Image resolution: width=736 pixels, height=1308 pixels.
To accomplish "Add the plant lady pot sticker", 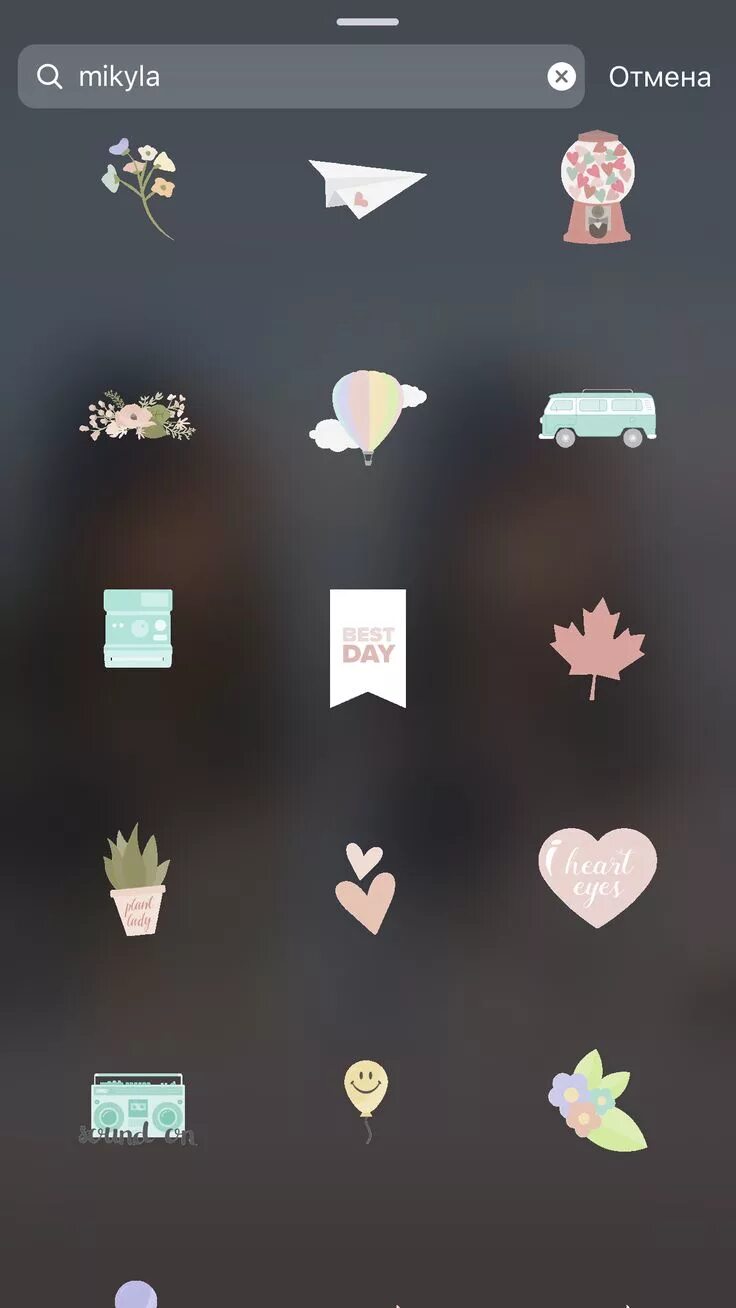I will point(137,878).
